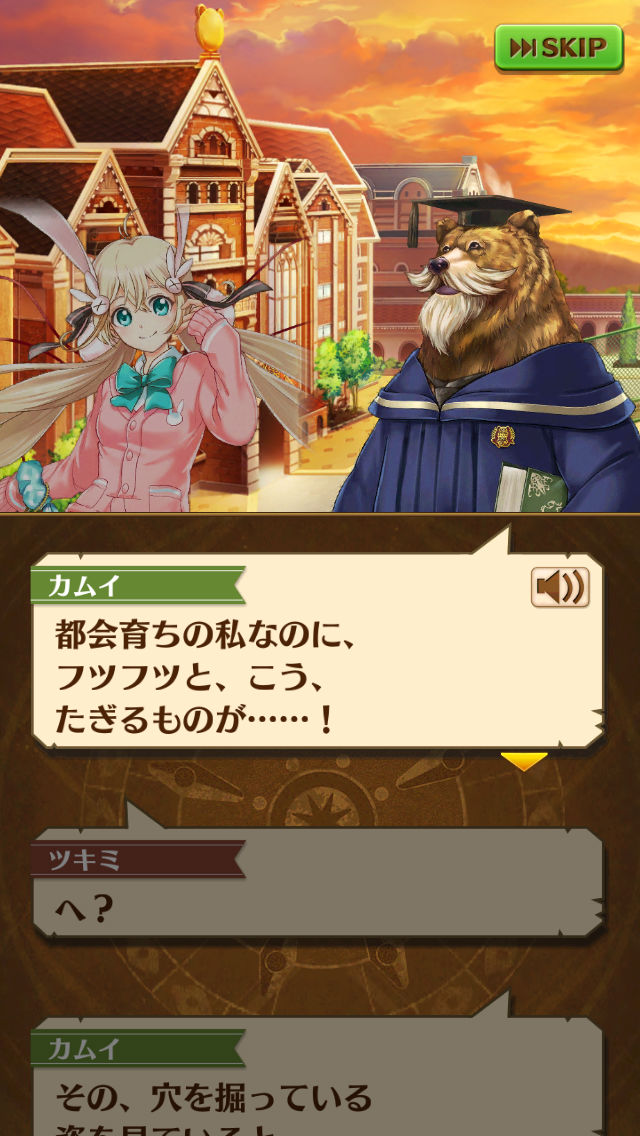Skip the story with the SKIP button
Viewport: 640px width, 1136px height.
tap(558, 47)
